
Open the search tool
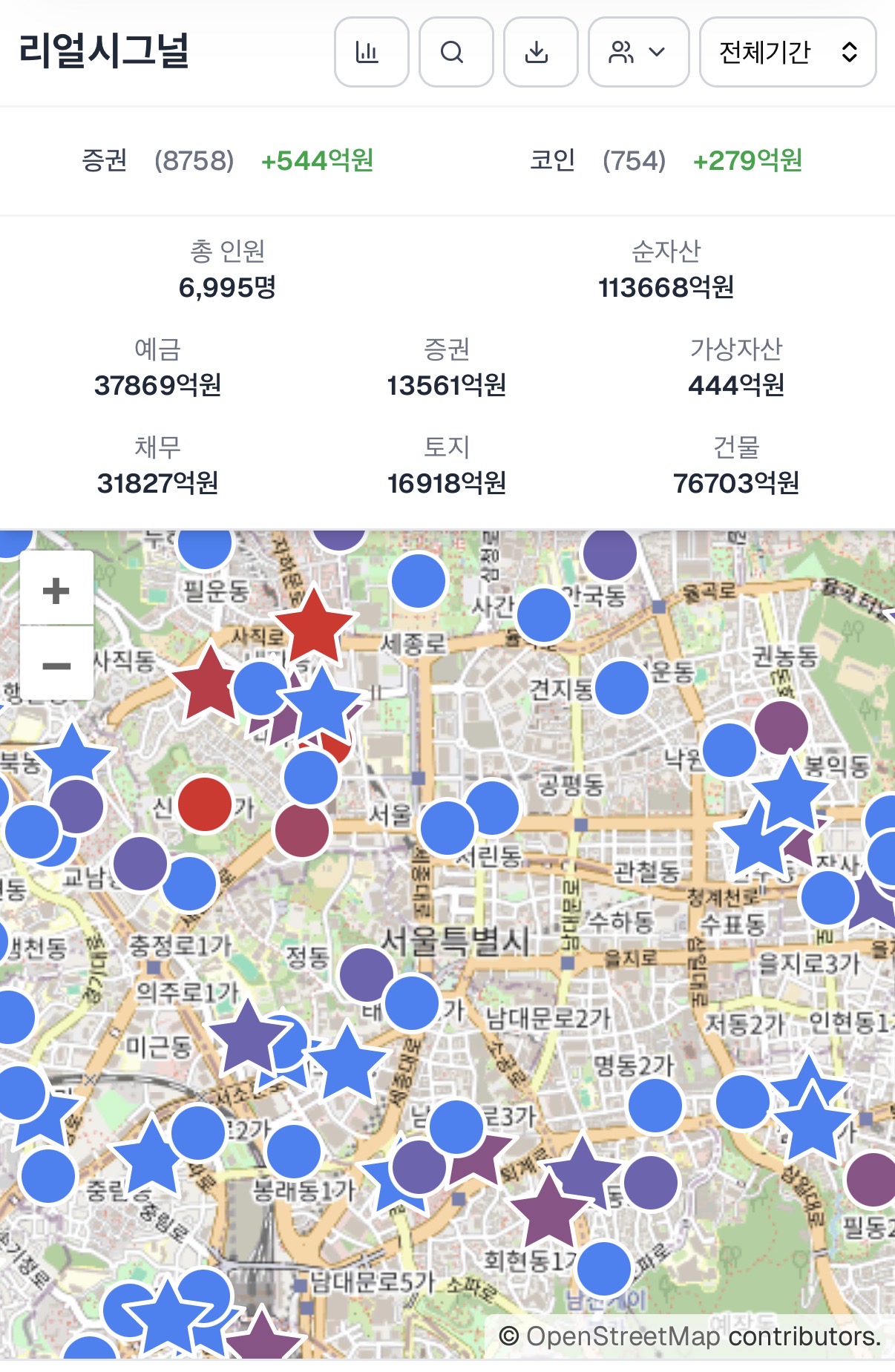coord(456,52)
